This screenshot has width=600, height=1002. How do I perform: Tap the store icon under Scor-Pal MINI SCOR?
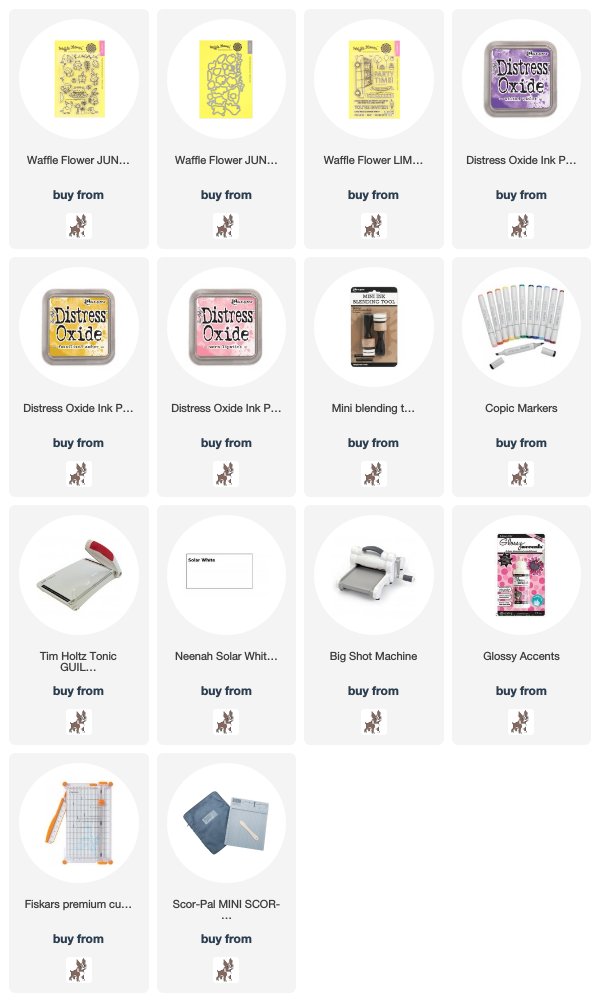(226, 970)
